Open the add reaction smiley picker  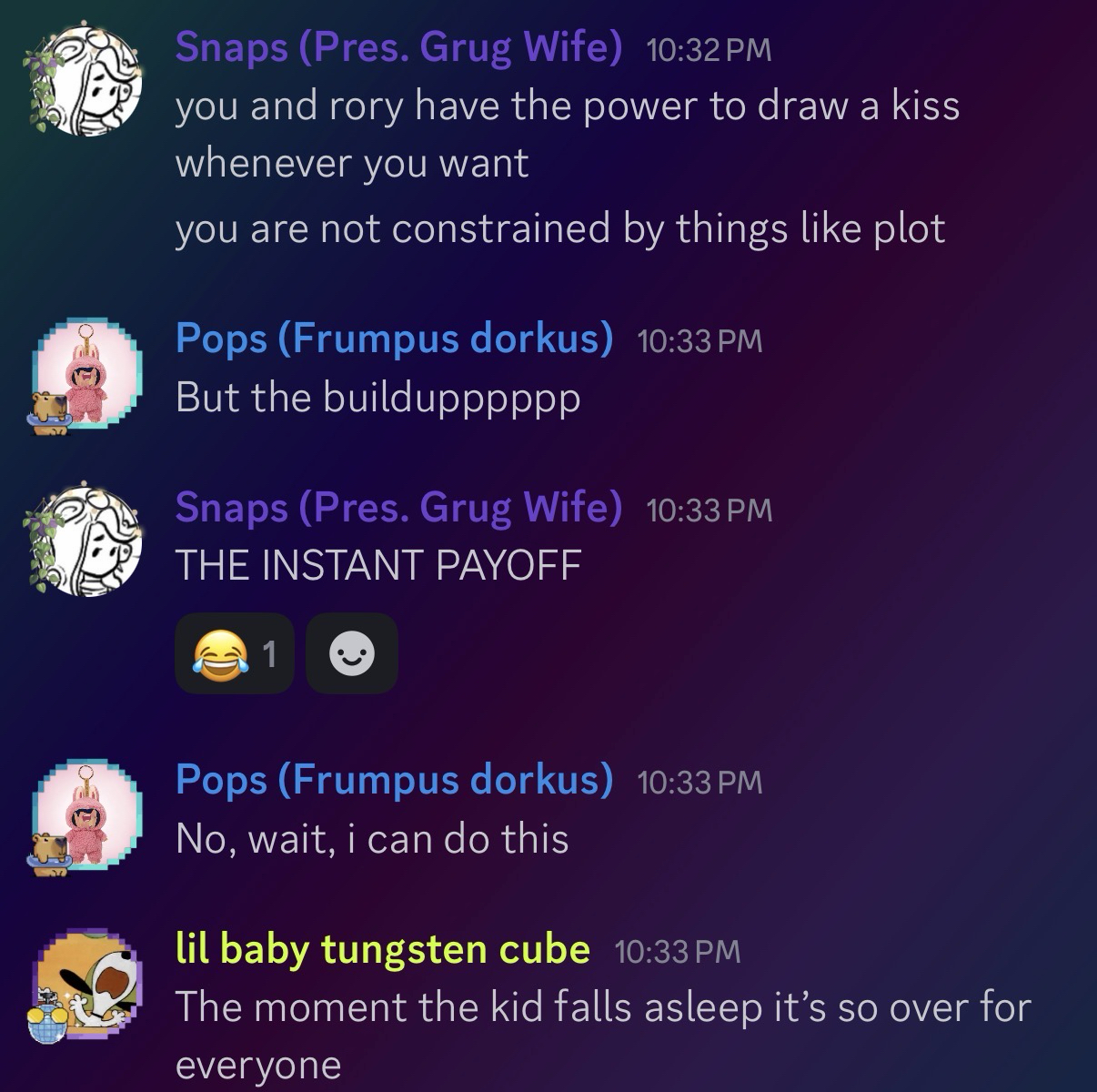pyautogui.click(x=352, y=652)
